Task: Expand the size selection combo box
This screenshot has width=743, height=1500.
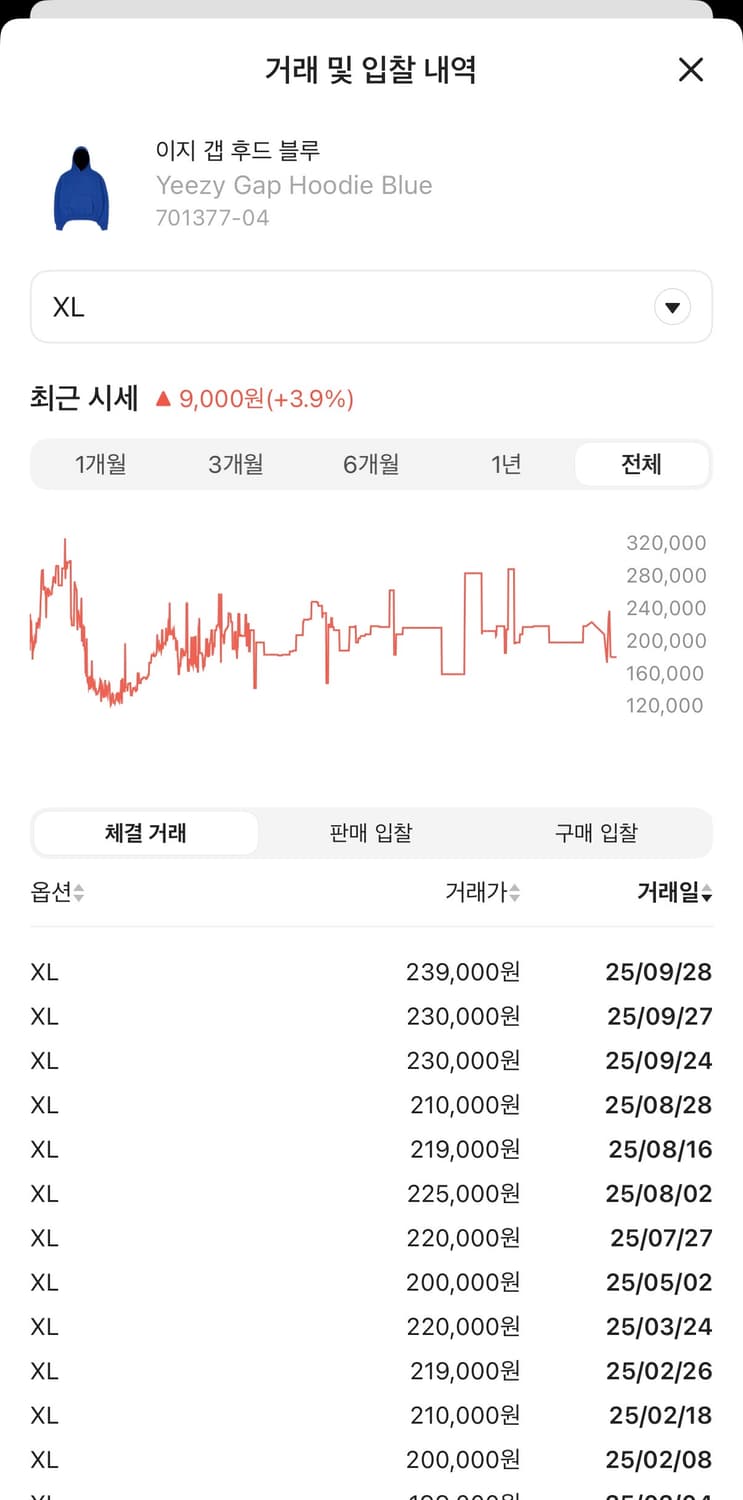Action: pyautogui.click(x=371, y=307)
